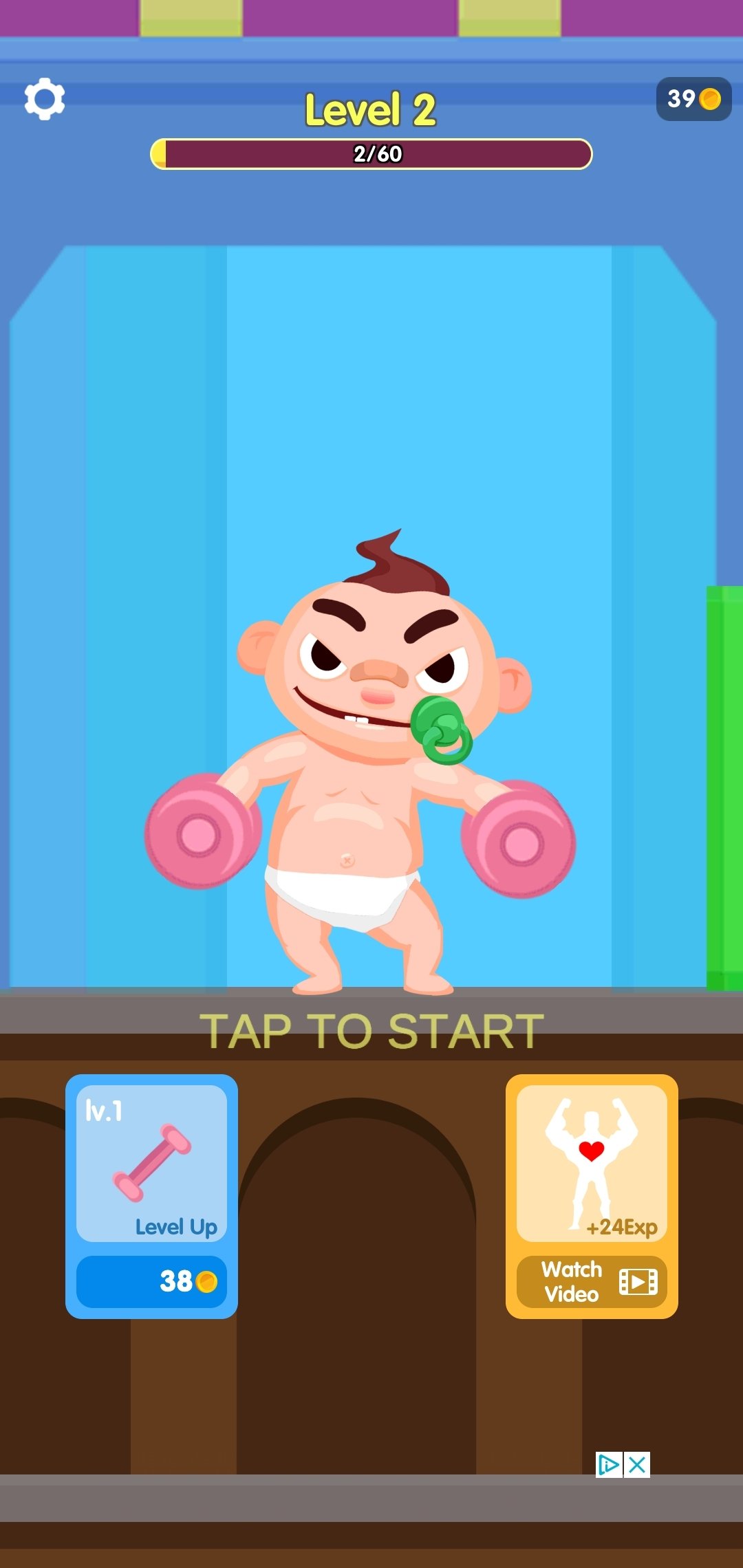Watch video for +24 Exp
The image size is (743, 1568).
592,1281
